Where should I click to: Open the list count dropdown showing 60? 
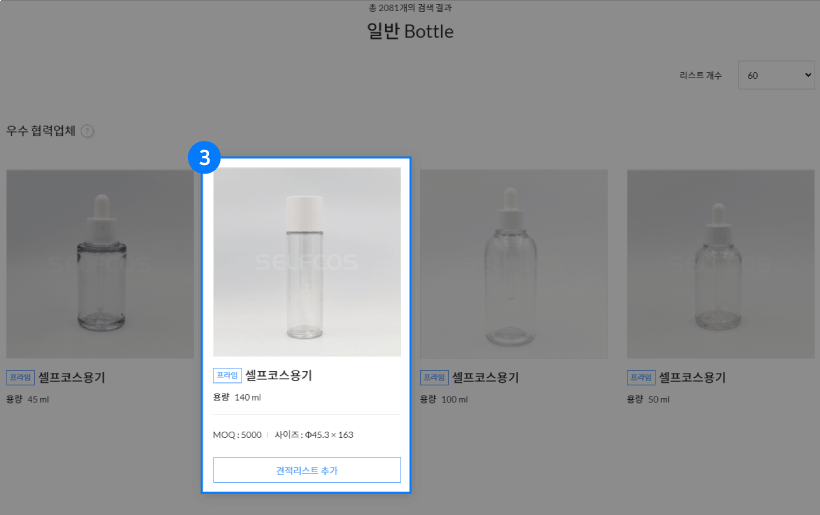(777, 76)
